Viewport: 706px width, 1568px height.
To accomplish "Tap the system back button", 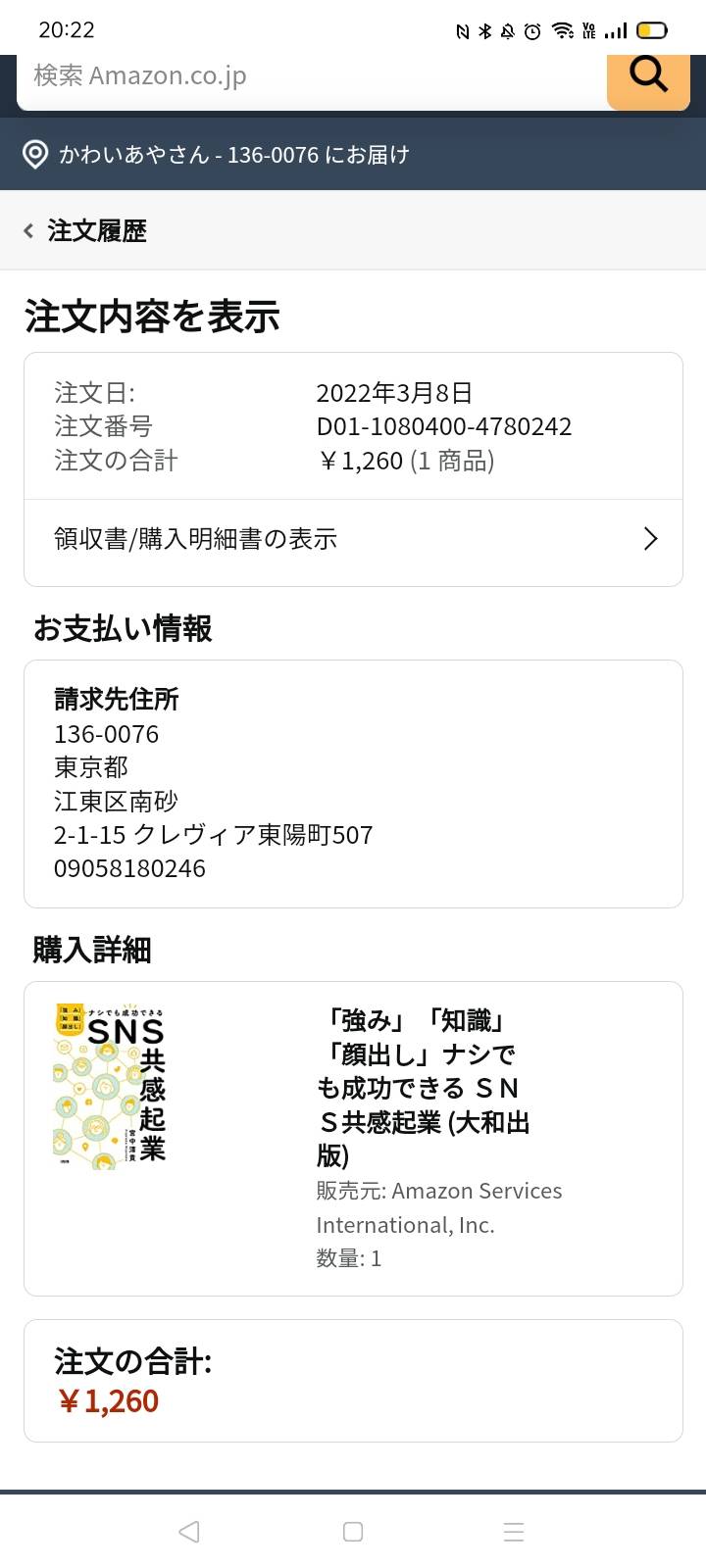I will pyautogui.click(x=189, y=1532).
